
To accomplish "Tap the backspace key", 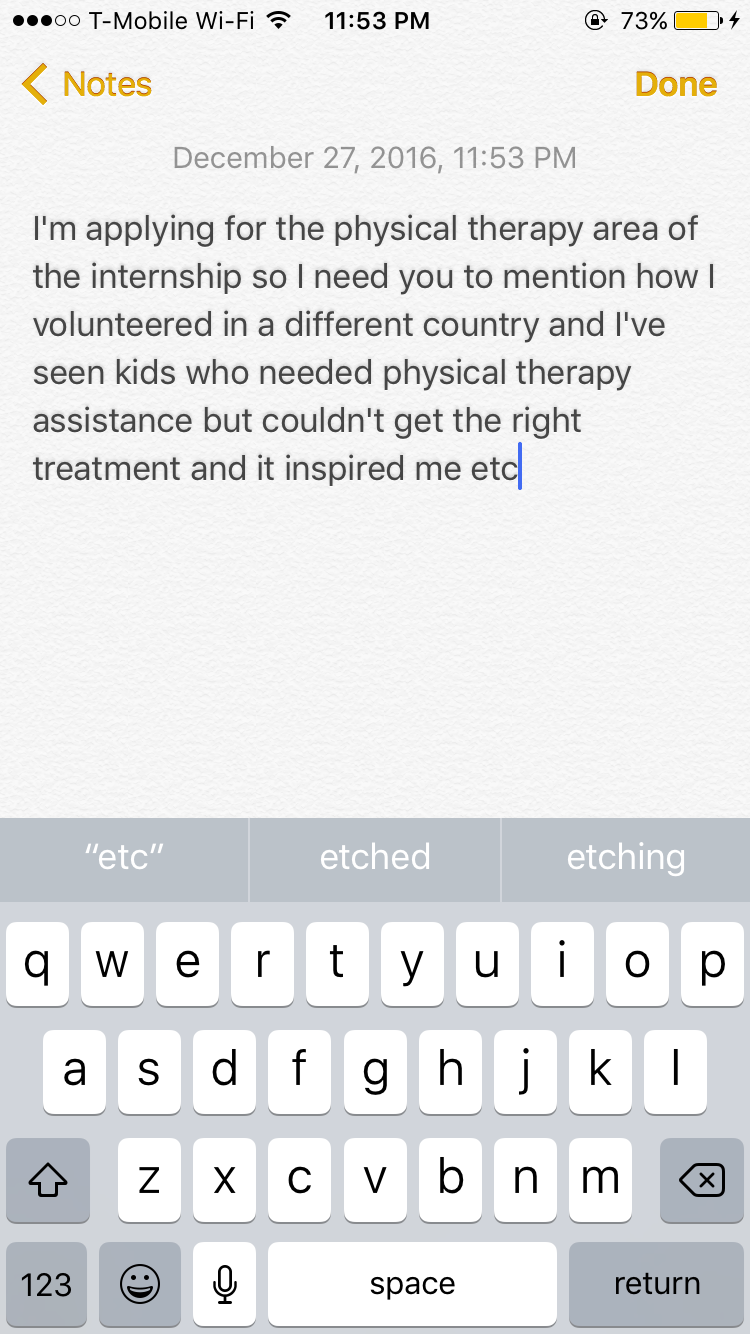I will tap(702, 1180).
